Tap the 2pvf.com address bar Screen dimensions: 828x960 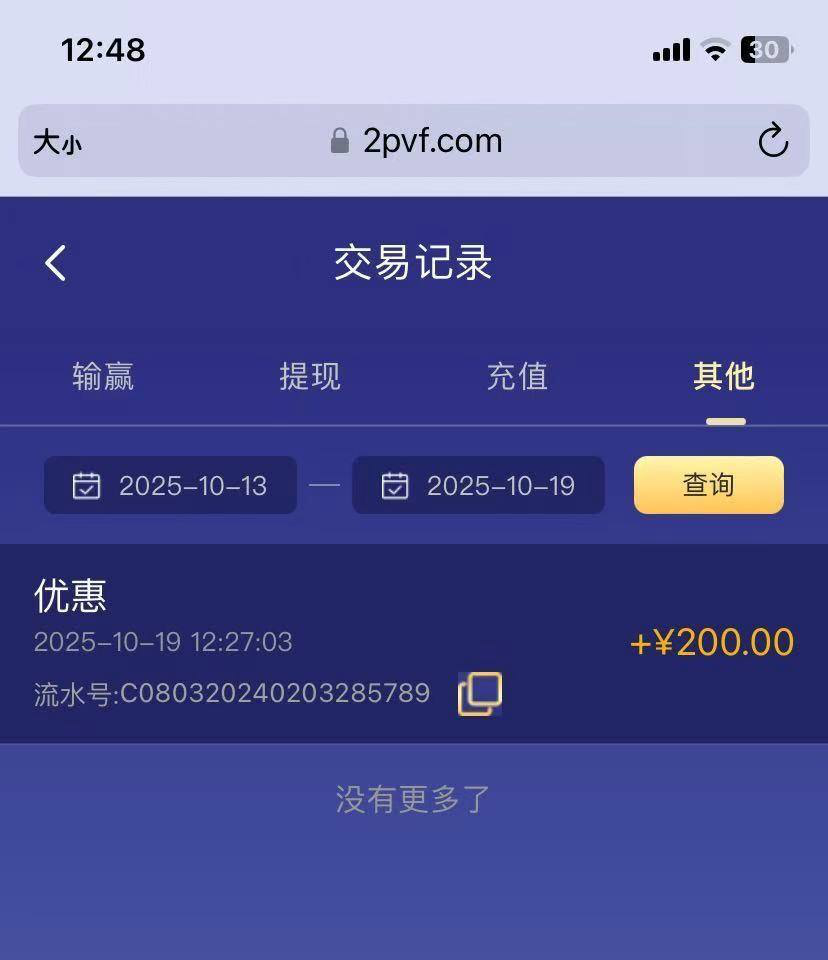coord(418,141)
